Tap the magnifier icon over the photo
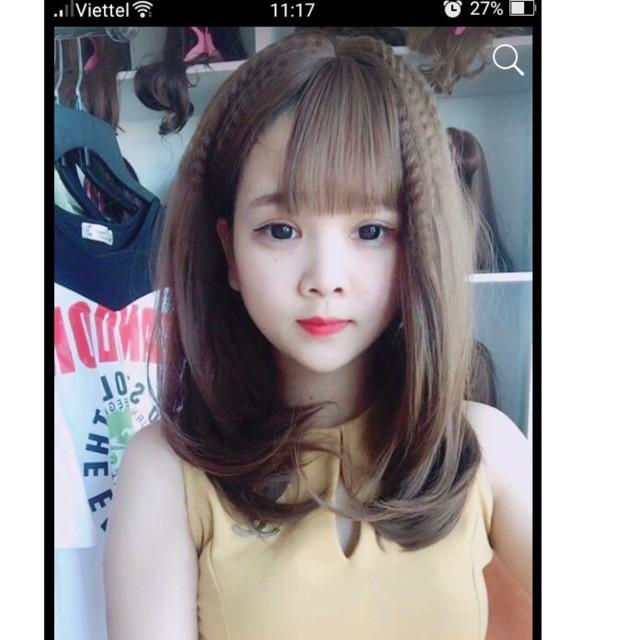This screenshot has width=640, height=640. [508, 60]
